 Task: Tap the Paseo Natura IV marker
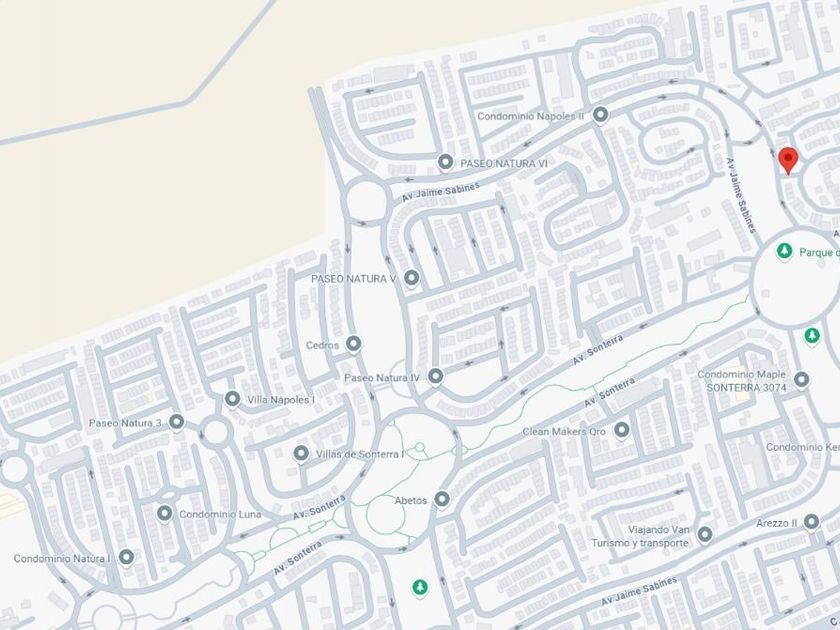436,377
